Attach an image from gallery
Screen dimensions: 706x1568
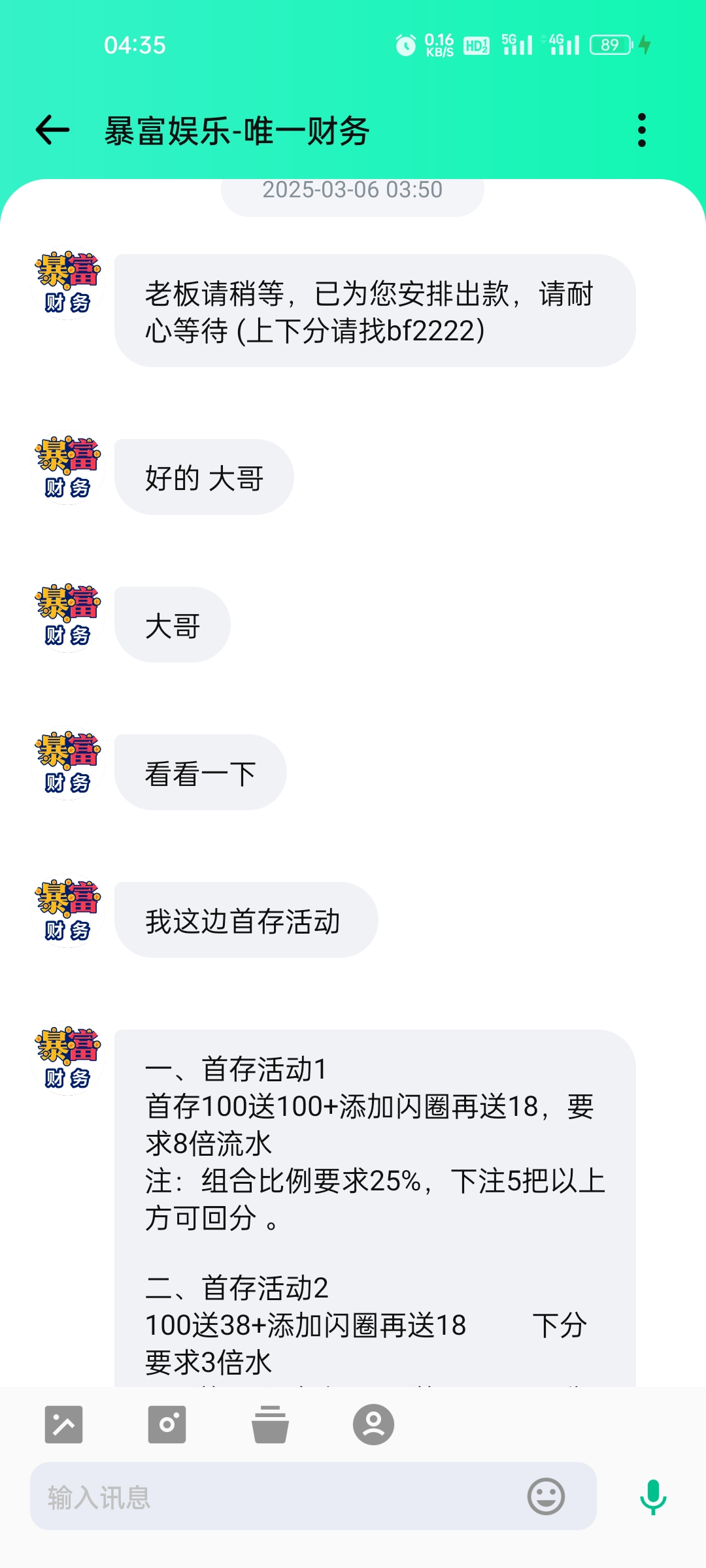63,1424
